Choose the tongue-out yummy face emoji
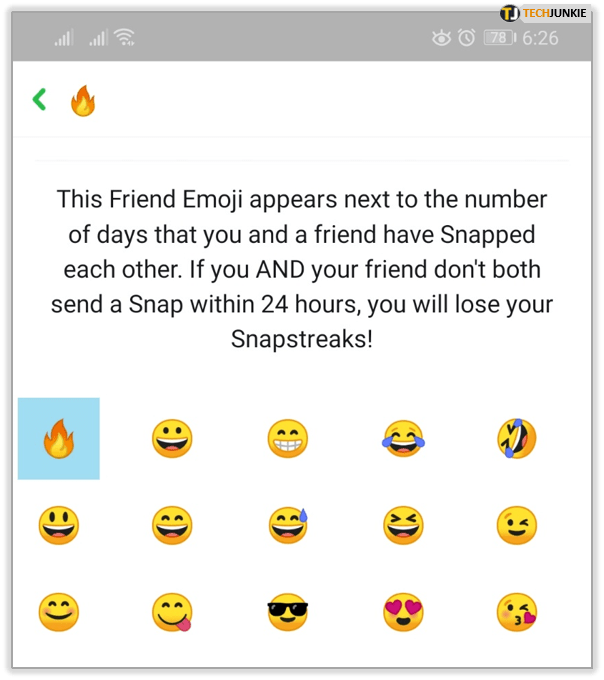The width and height of the screenshot is (604, 680). coord(172,611)
